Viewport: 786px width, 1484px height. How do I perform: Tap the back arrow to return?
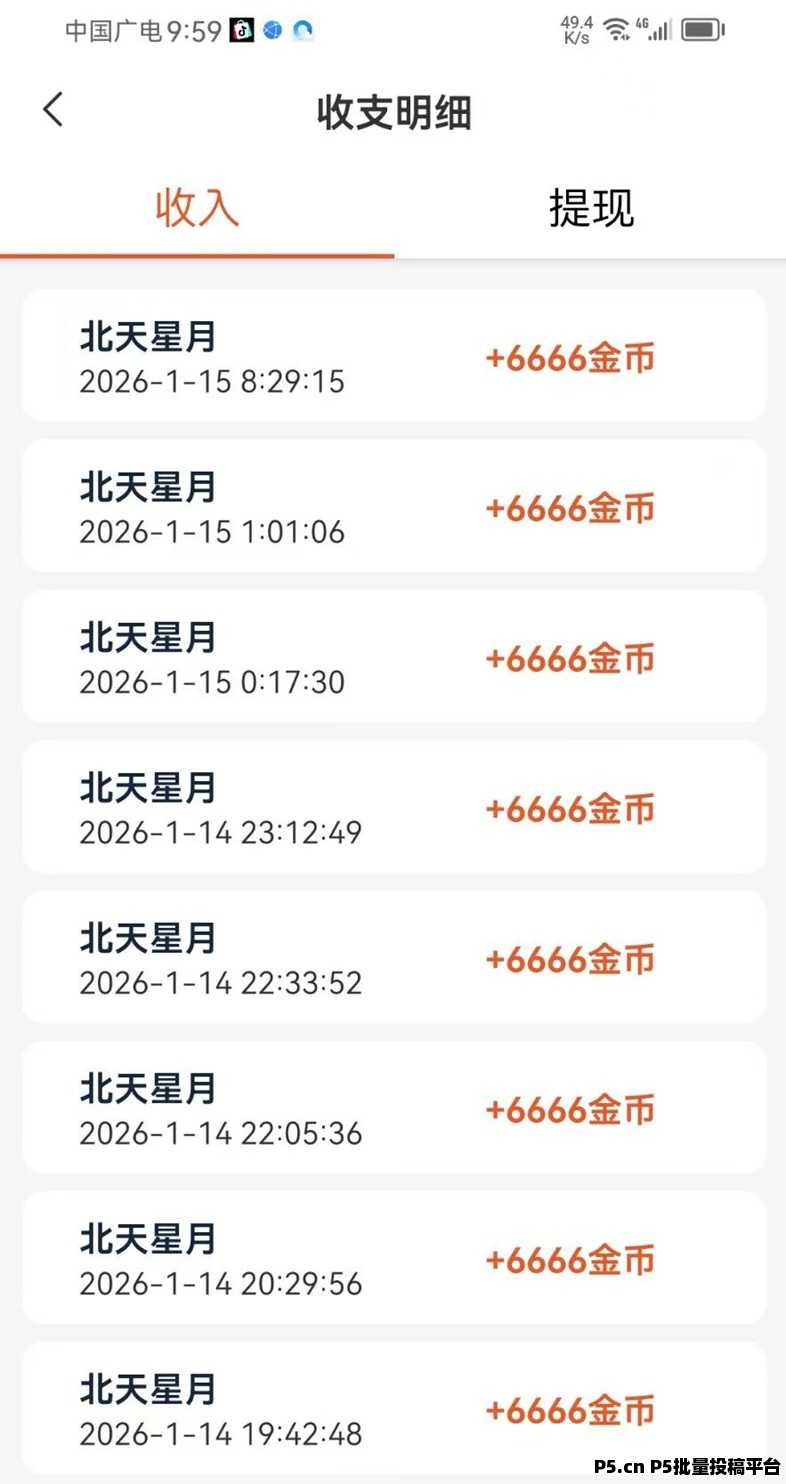pyautogui.click(x=52, y=111)
